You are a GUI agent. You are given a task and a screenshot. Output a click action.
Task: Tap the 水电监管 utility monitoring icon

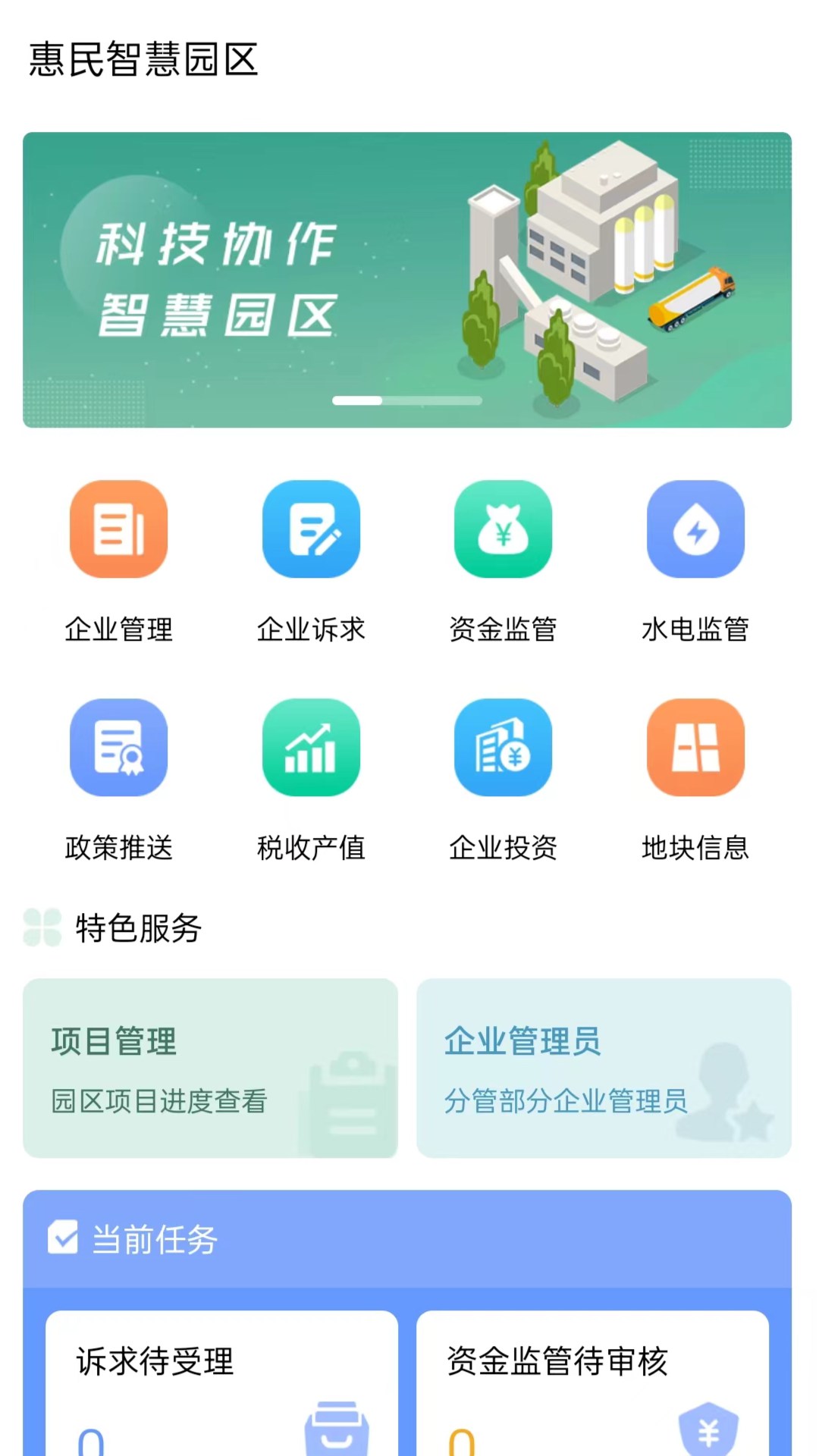pos(695,529)
